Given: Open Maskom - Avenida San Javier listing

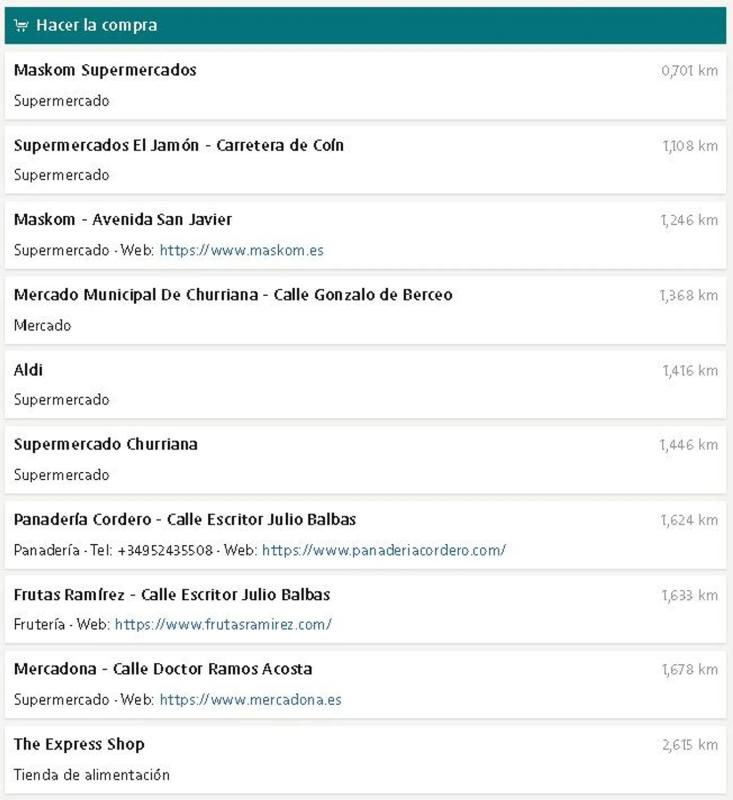Looking at the screenshot, I should point(123,220).
